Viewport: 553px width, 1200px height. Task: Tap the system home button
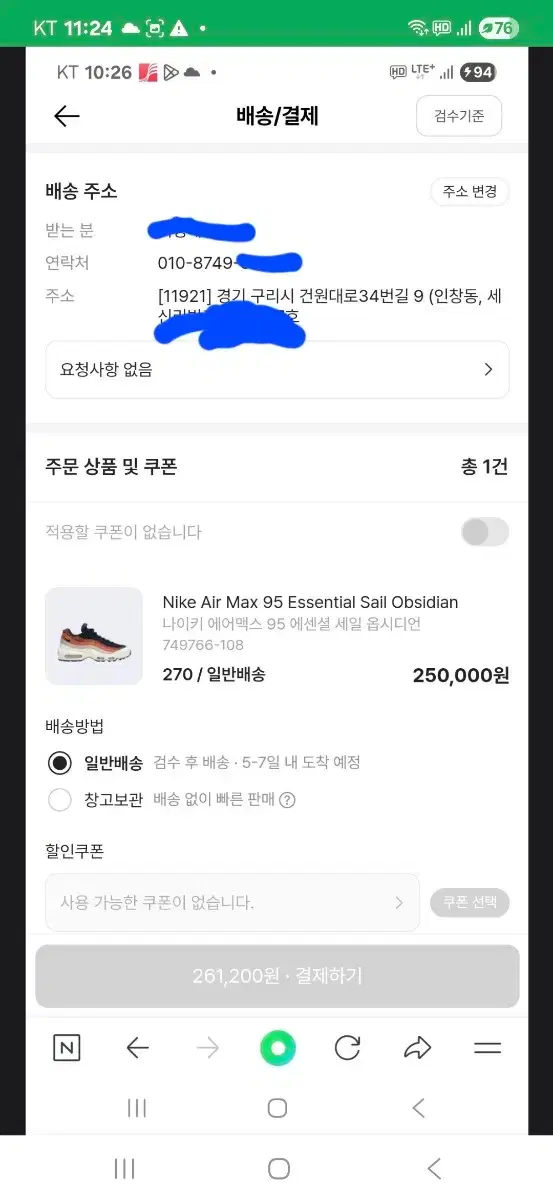pyautogui.click(x=279, y=1168)
